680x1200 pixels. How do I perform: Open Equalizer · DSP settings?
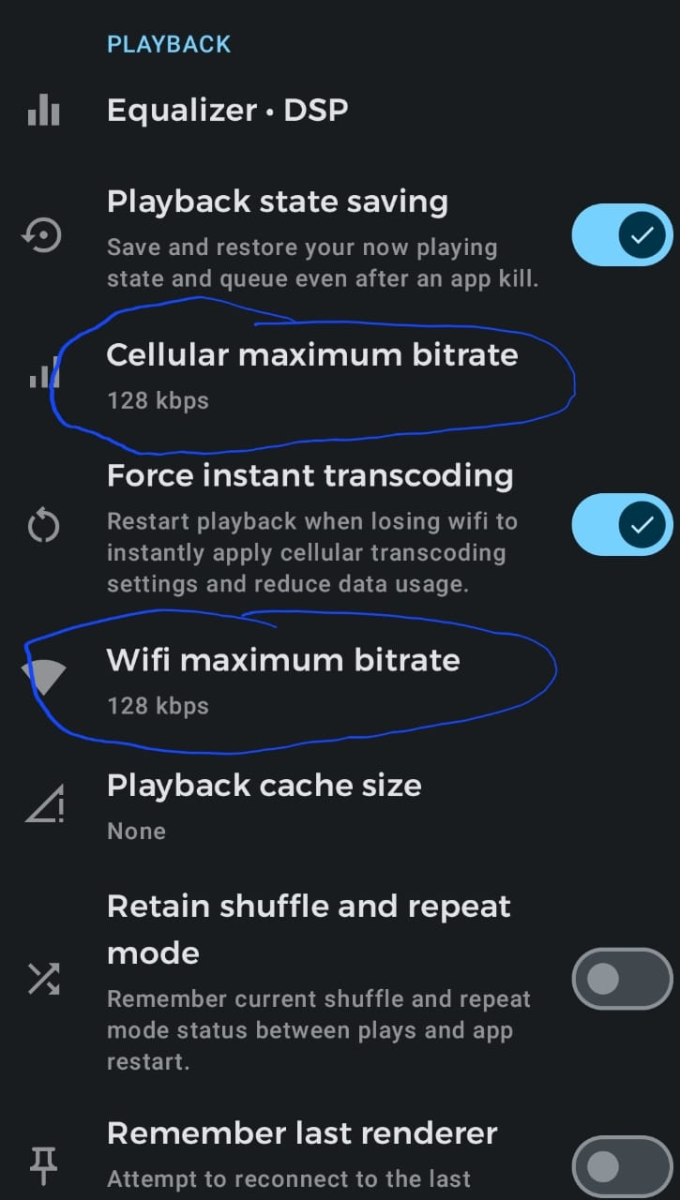click(228, 110)
